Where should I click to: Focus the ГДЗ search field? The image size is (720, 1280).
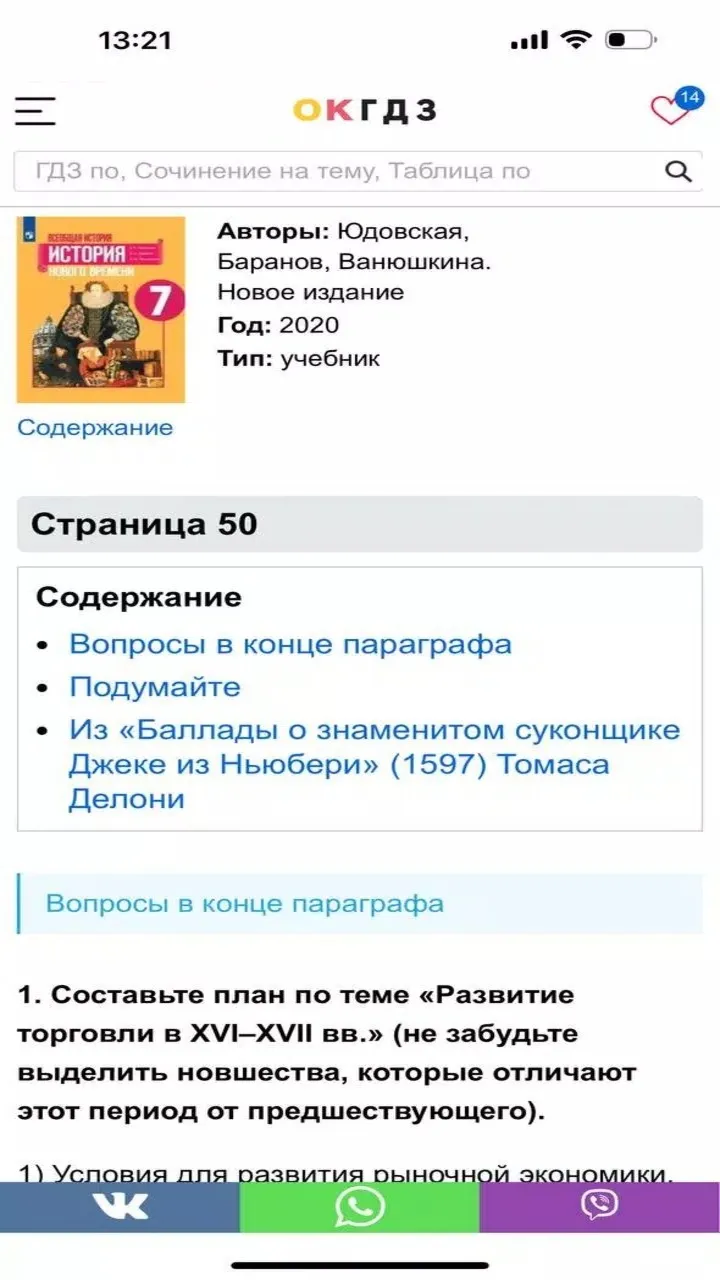pos(340,171)
